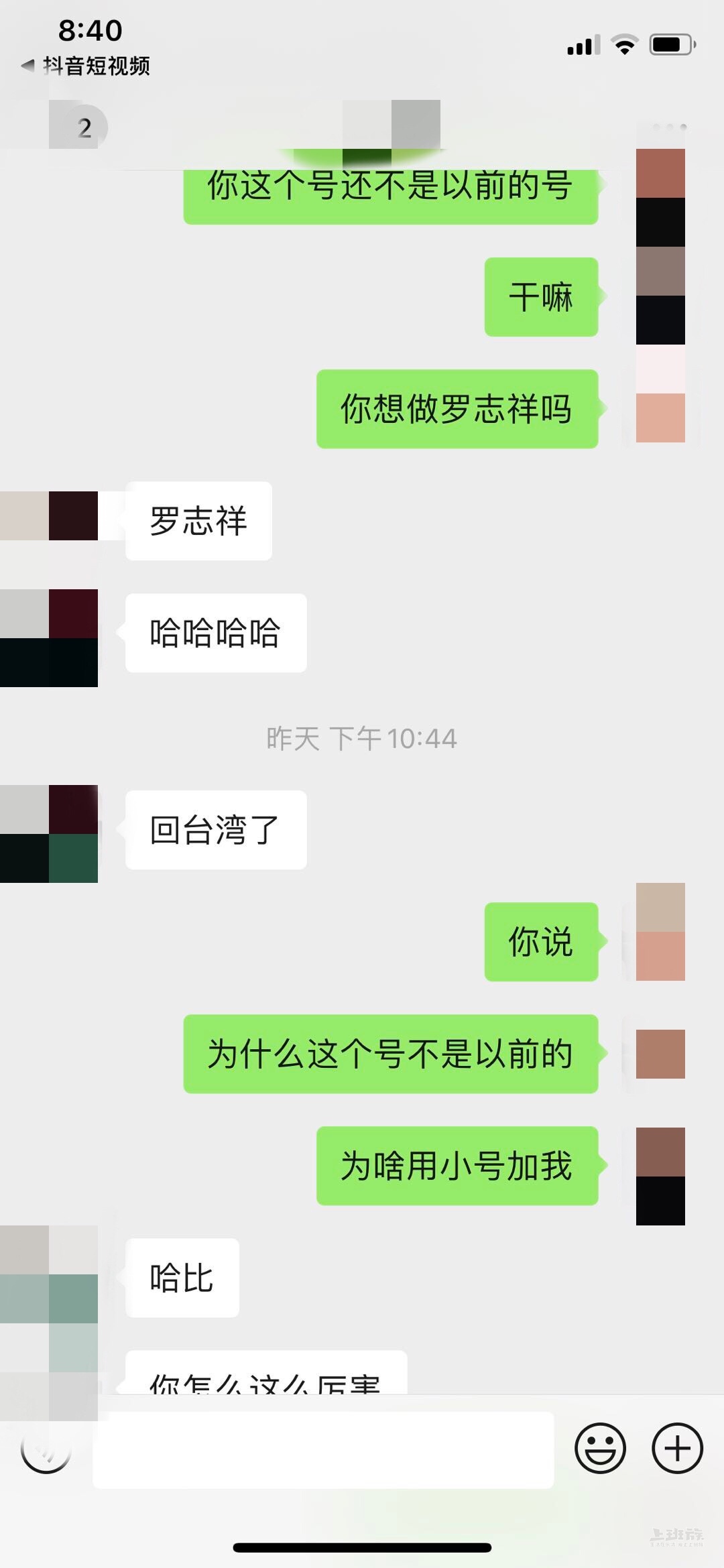Switch to voice message input

pos(46,1448)
